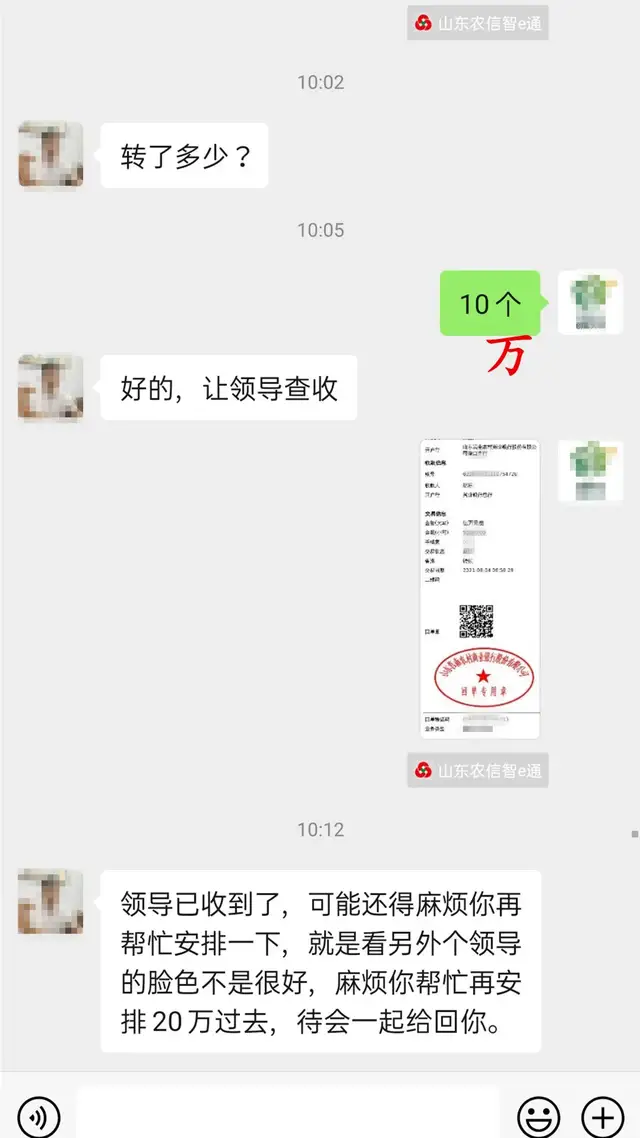Screen dimensions: 640x1138
Task: Open the 山东农信智e通 tag below the receipt
Action: click(x=478, y=770)
